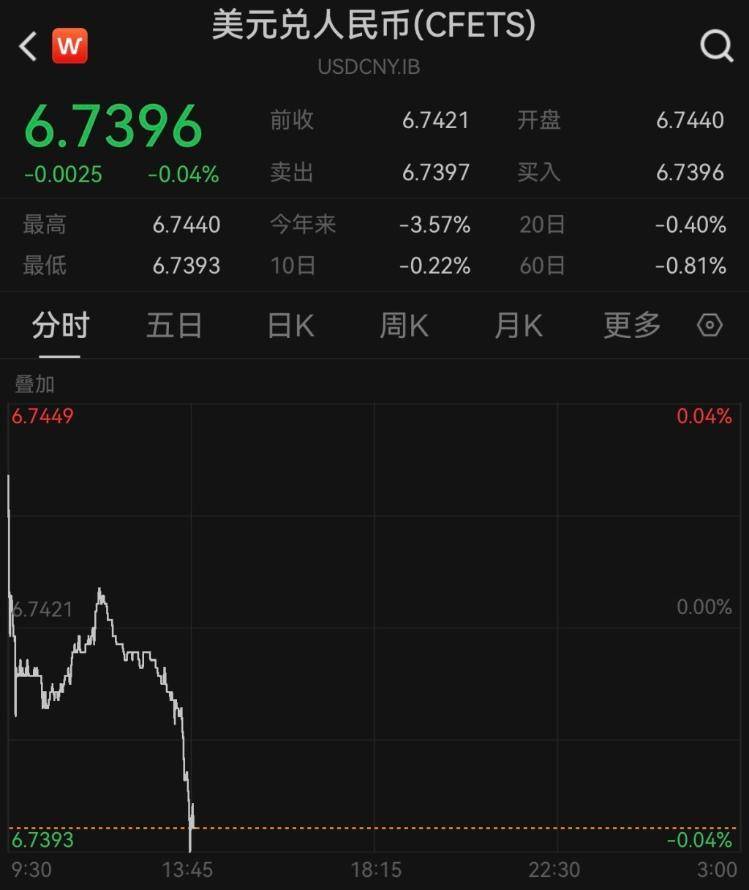Open the red W app icon
749x890 pixels.
click(70, 45)
